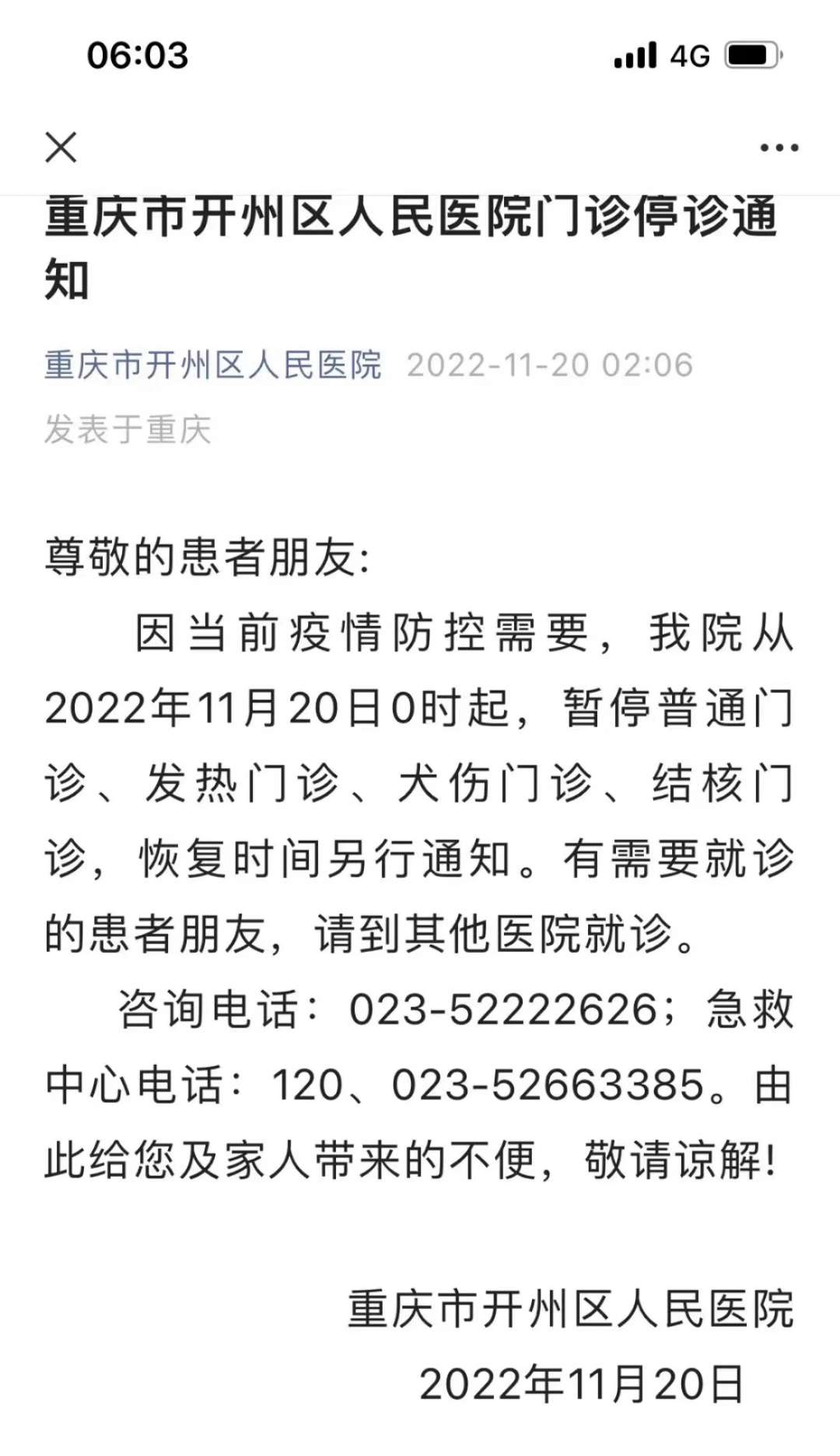The width and height of the screenshot is (840, 1456).
Task: Open the 重庆市开州区人民医院 account link
Action: (212, 365)
